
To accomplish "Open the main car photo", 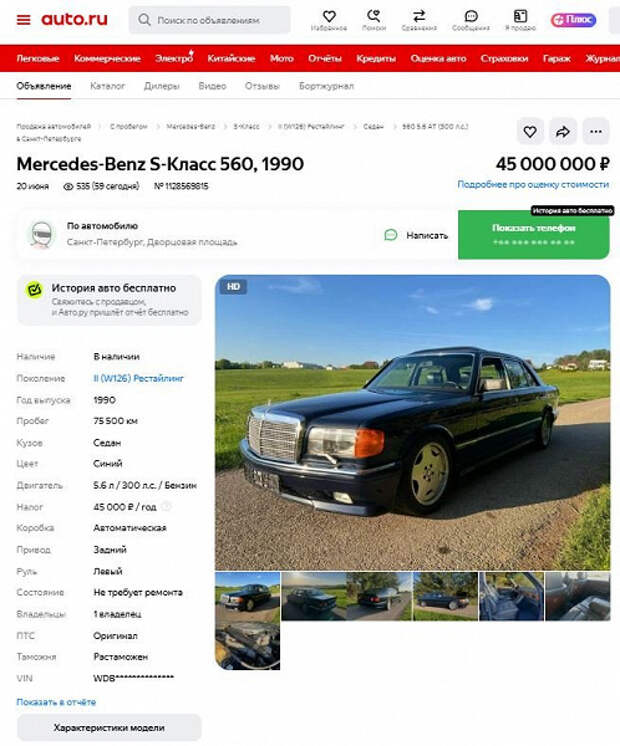I will coord(412,420).
